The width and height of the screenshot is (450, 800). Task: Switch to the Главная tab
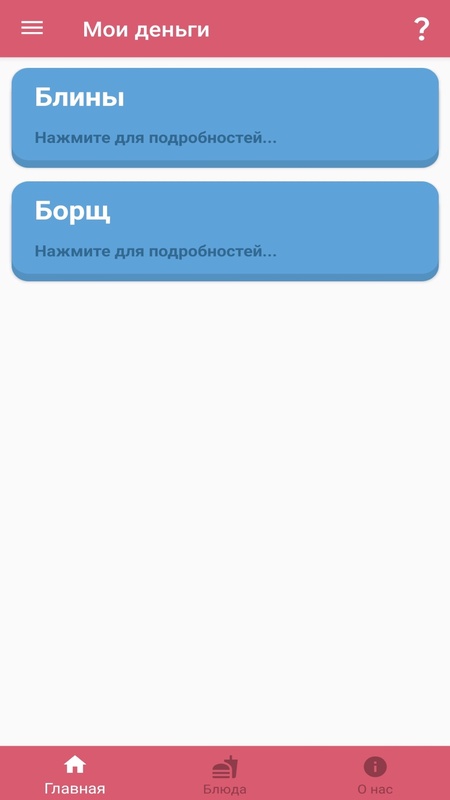(74, 774)
